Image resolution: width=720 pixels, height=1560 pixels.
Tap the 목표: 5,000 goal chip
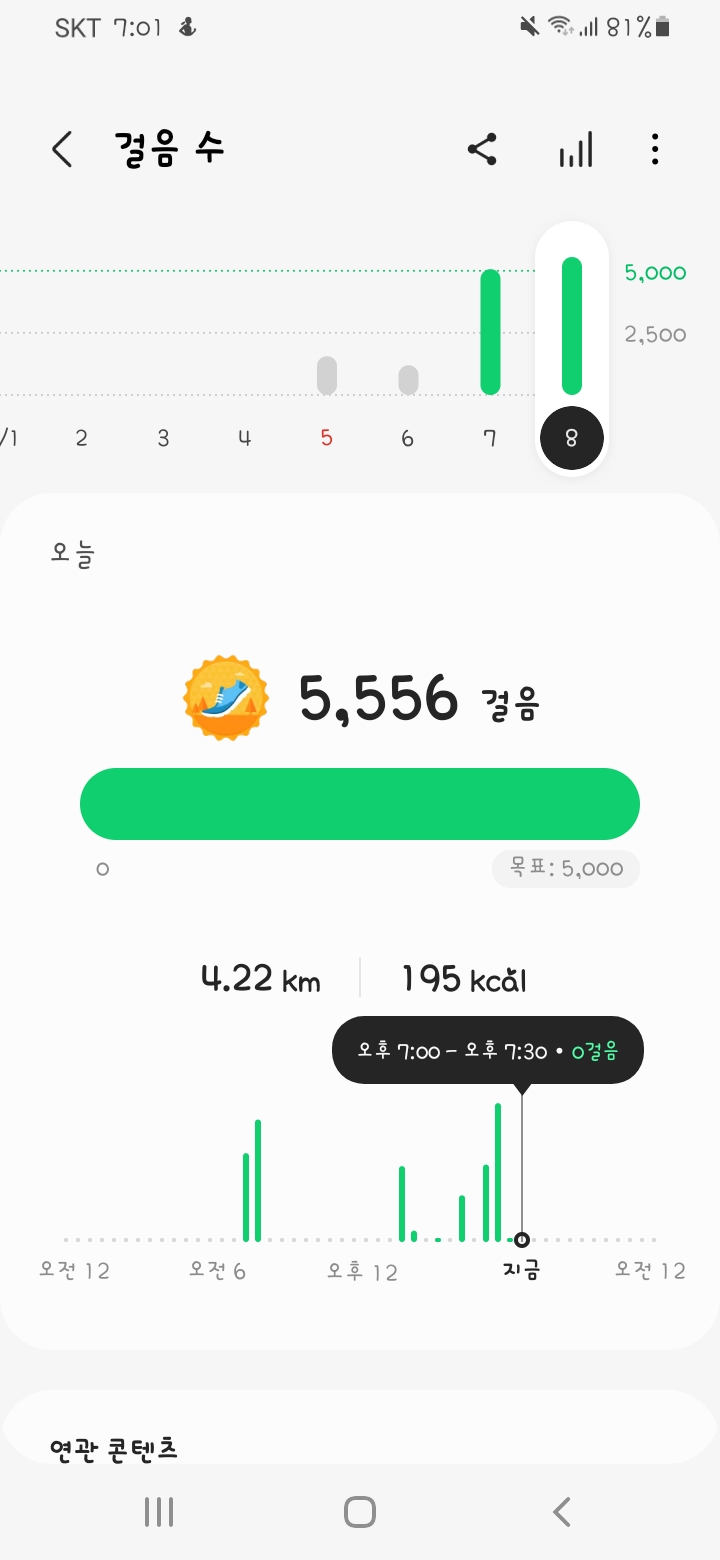[x=566, y=869]
